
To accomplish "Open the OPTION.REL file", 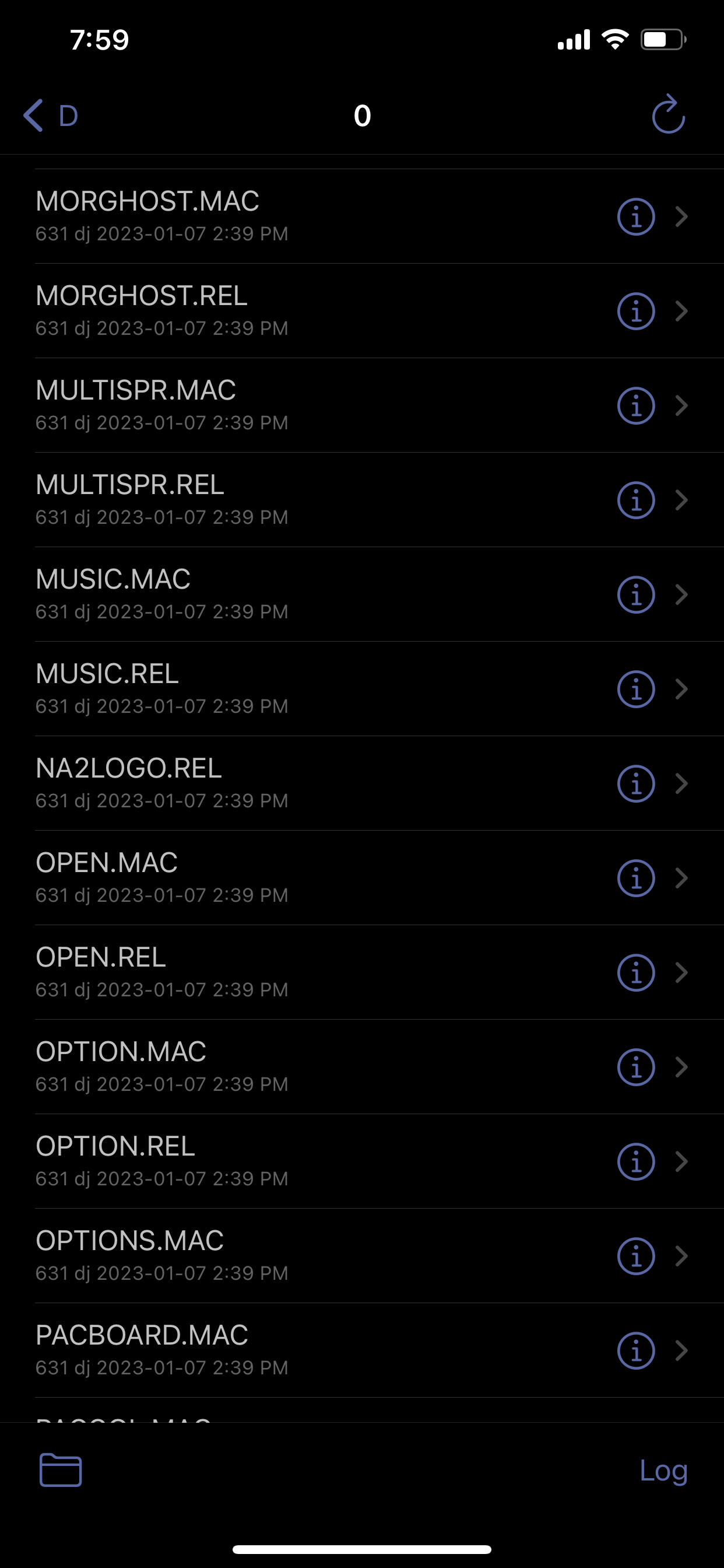I will (x=362, y=1161).
